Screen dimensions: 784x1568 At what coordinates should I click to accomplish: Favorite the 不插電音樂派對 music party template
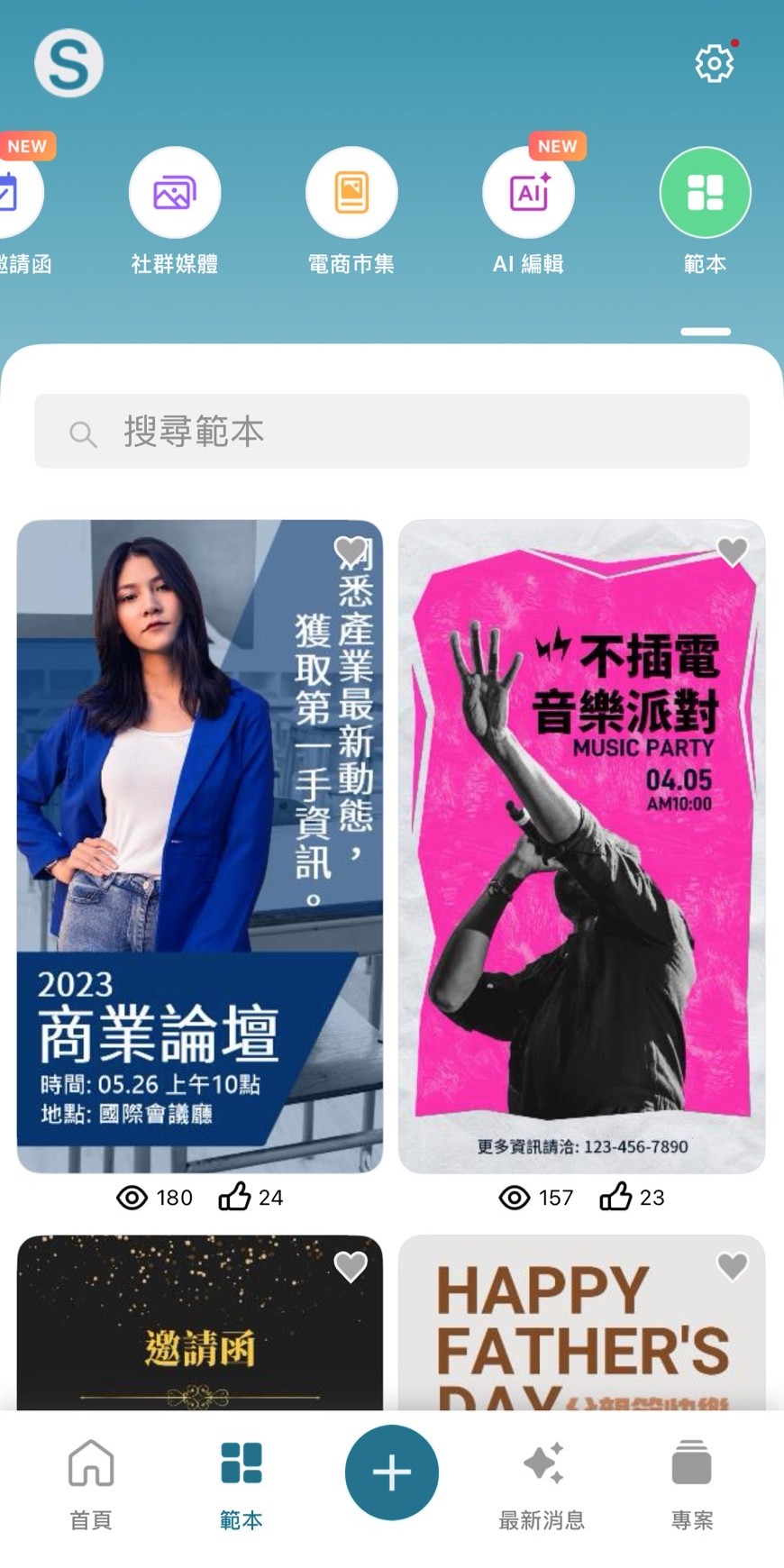click(x=731, y=553)
